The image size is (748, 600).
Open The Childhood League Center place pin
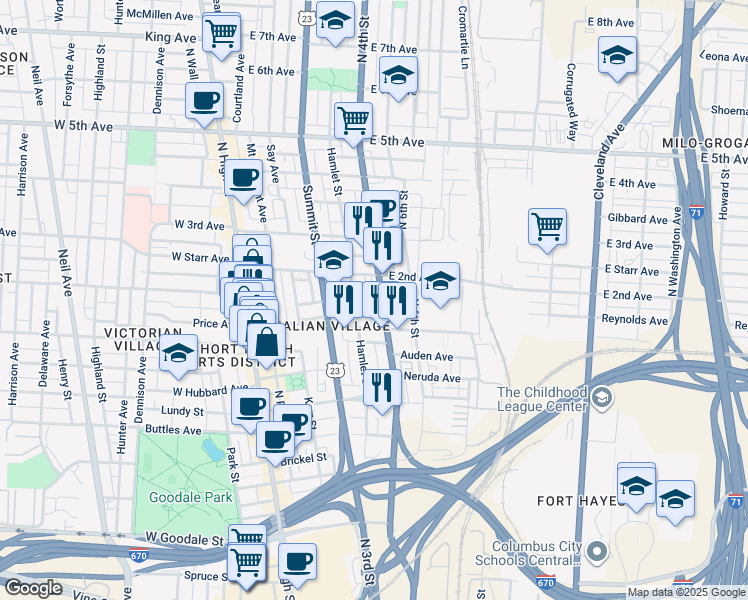click(x=602, y=398)
